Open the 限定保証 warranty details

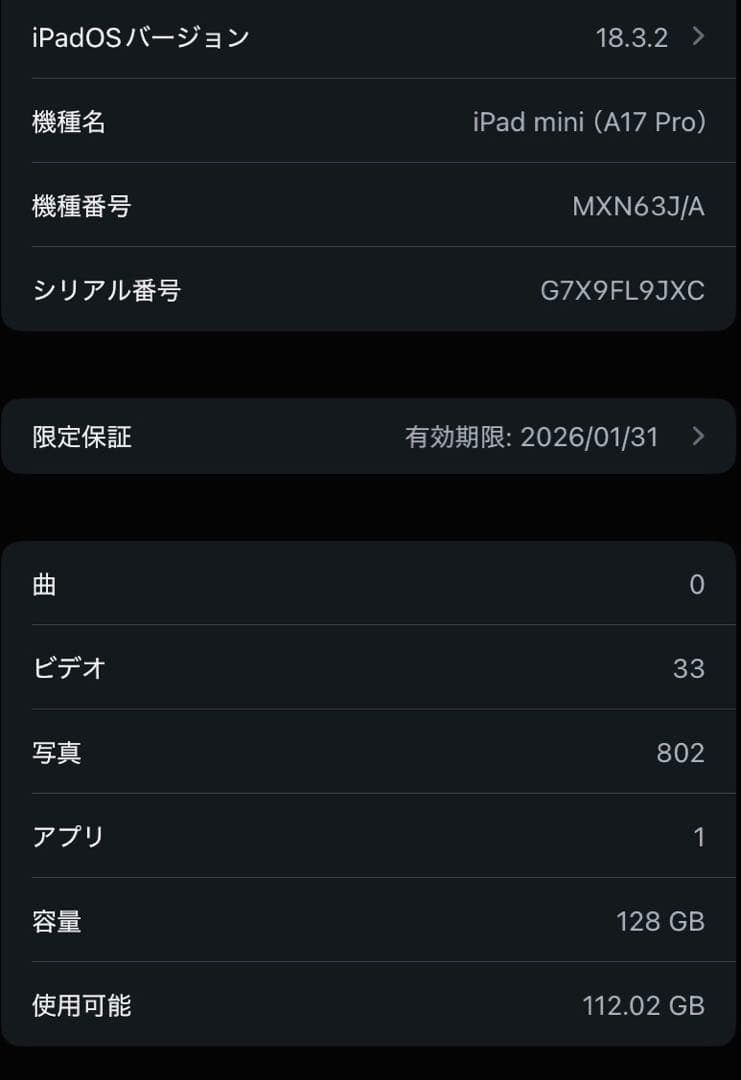click(370, 436)
